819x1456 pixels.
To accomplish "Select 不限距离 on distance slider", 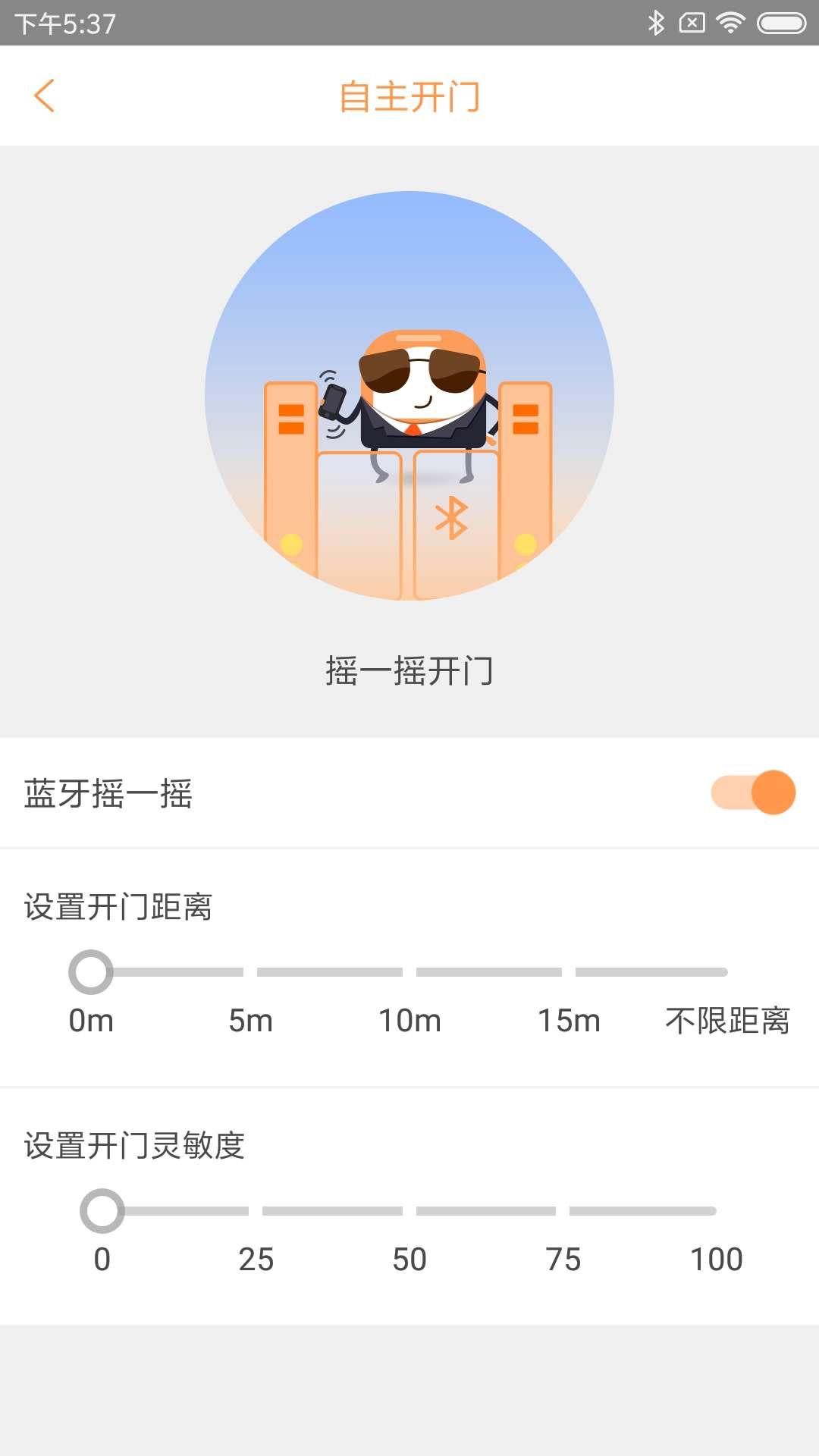I will [x=726, y=972].
